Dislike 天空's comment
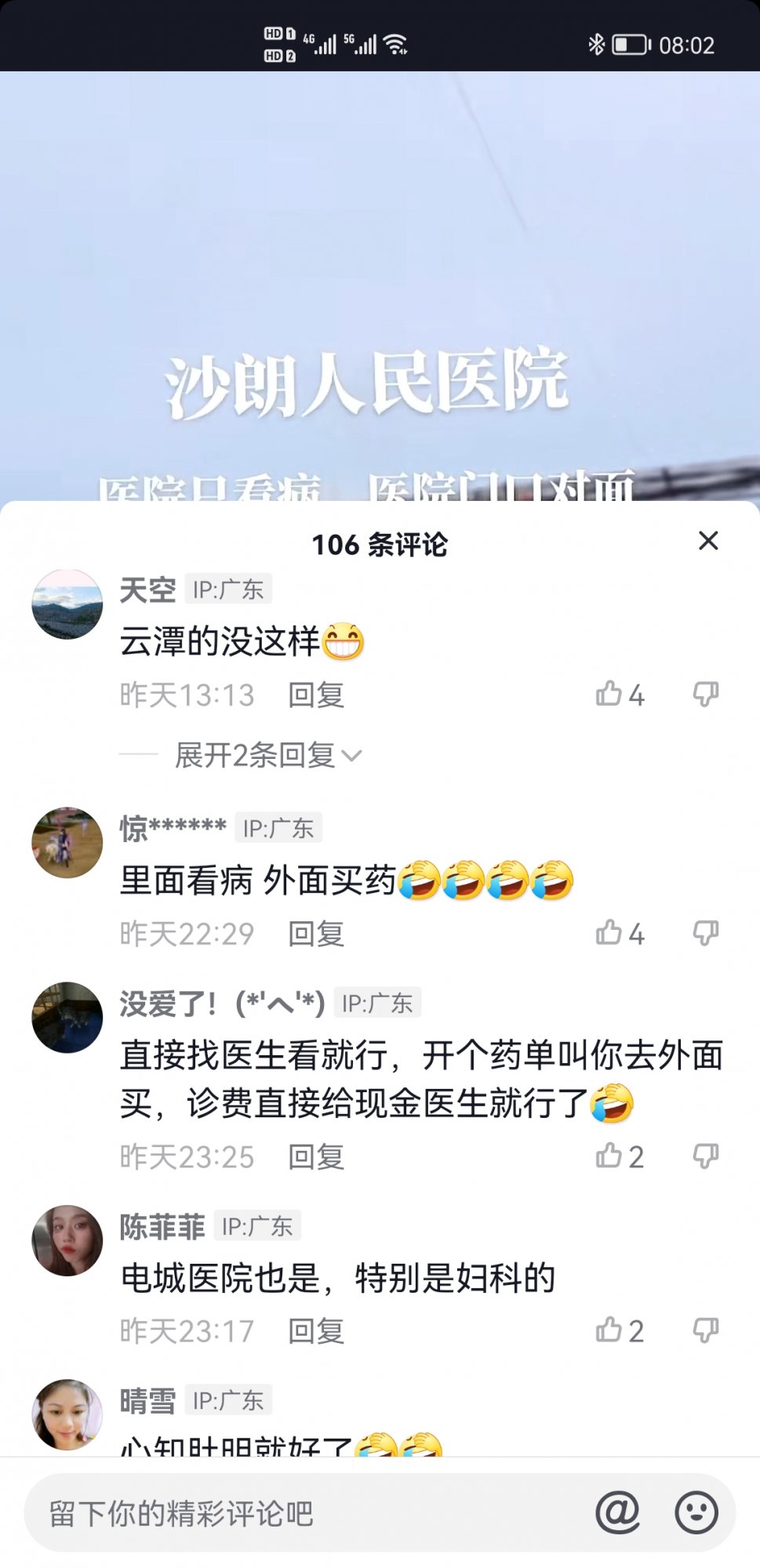 coord(705,694)
